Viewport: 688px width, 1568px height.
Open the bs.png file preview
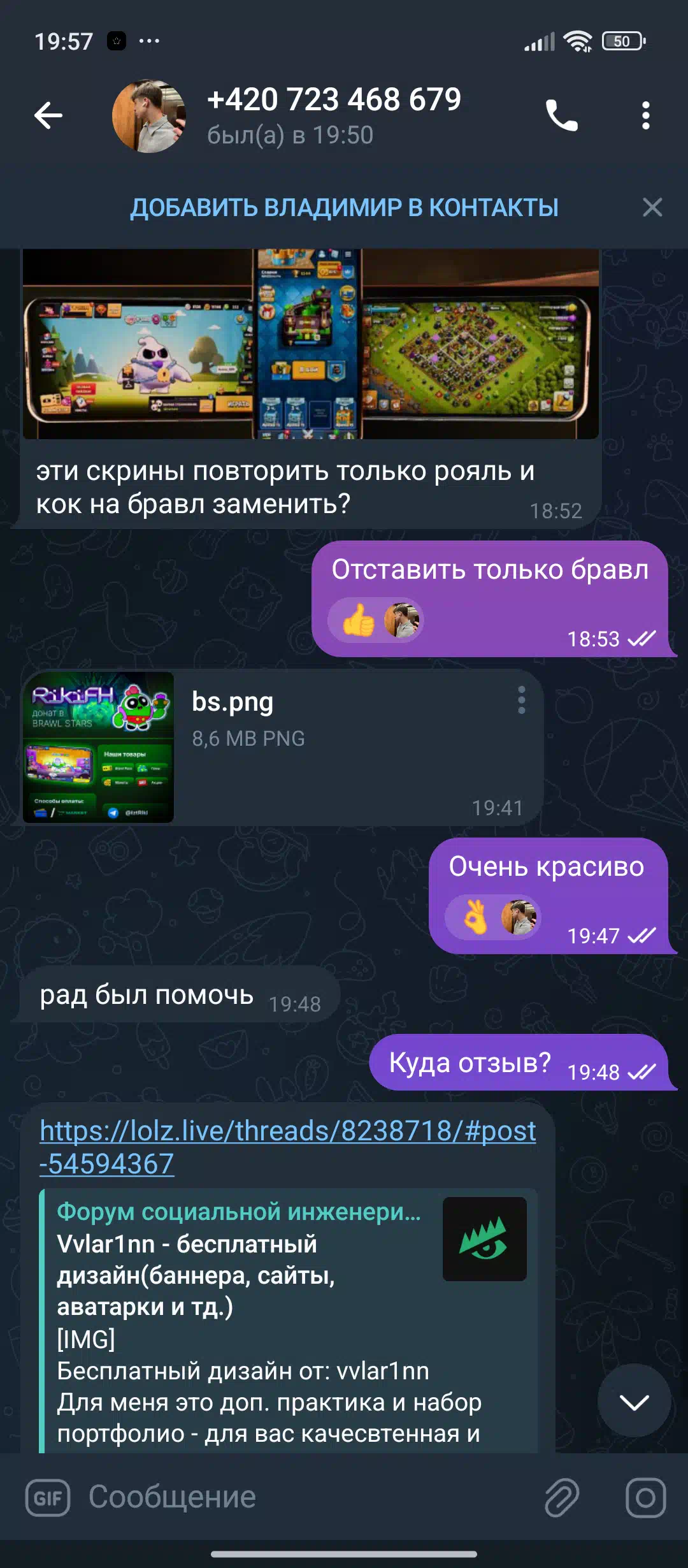pyautogui.click(x=99, y=747)
